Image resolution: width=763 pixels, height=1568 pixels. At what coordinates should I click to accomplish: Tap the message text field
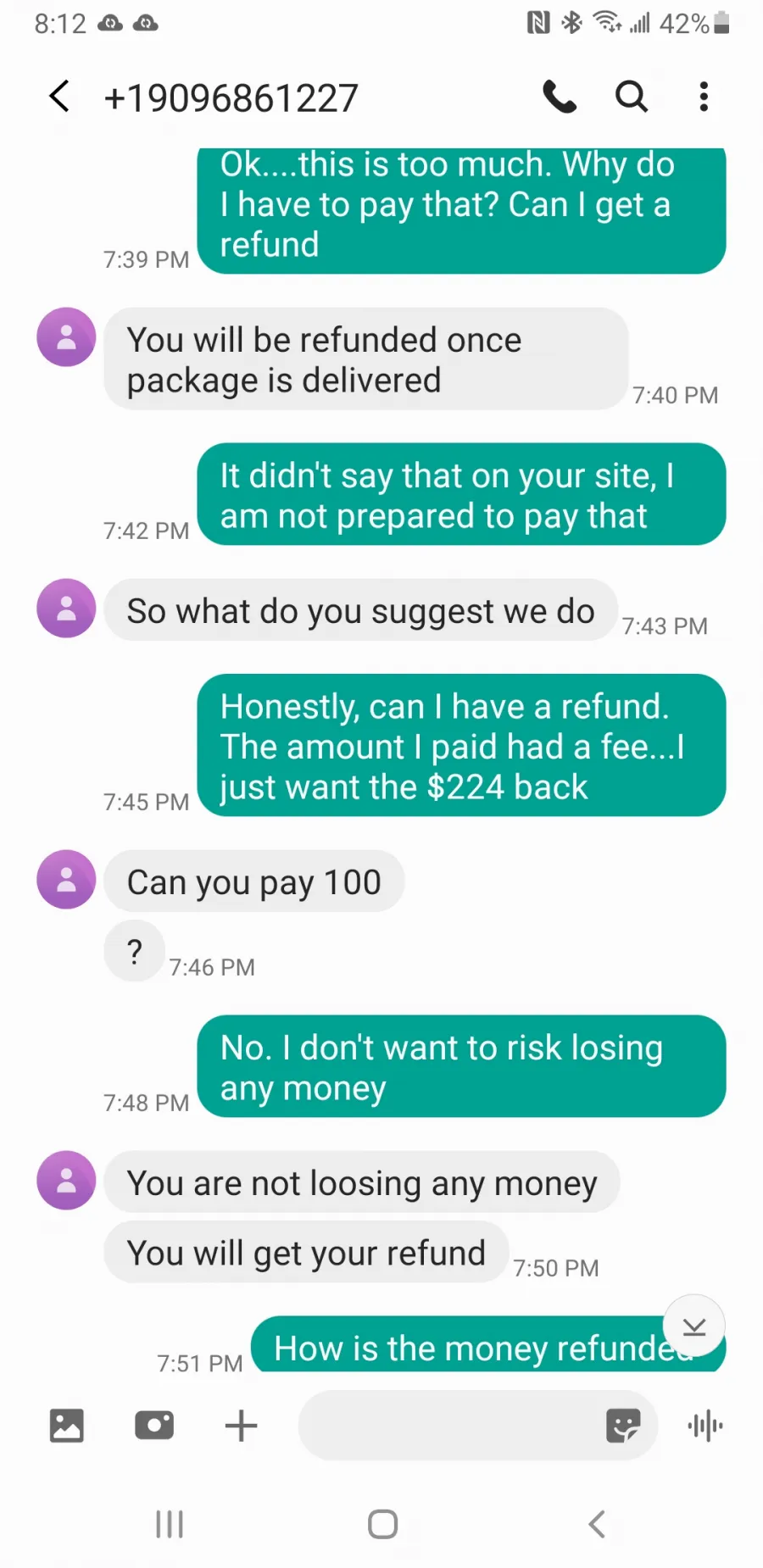point(449,1426)
